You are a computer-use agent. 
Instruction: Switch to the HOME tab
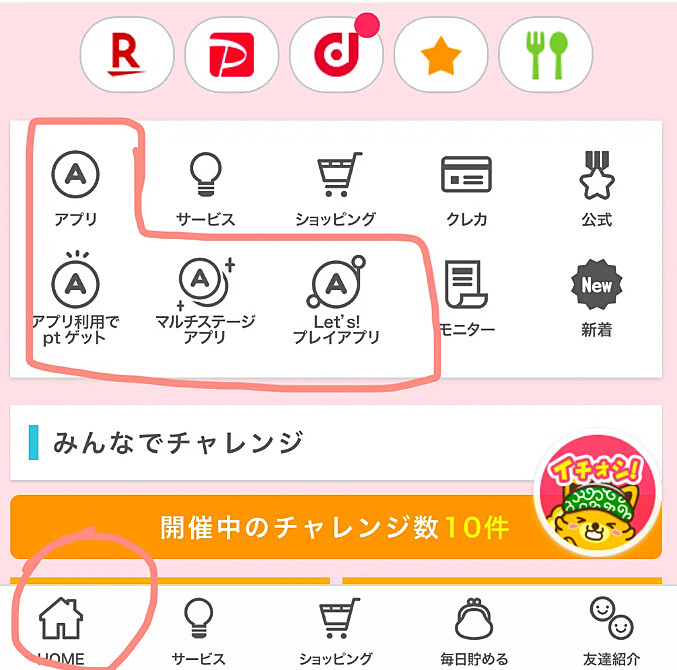61,630
